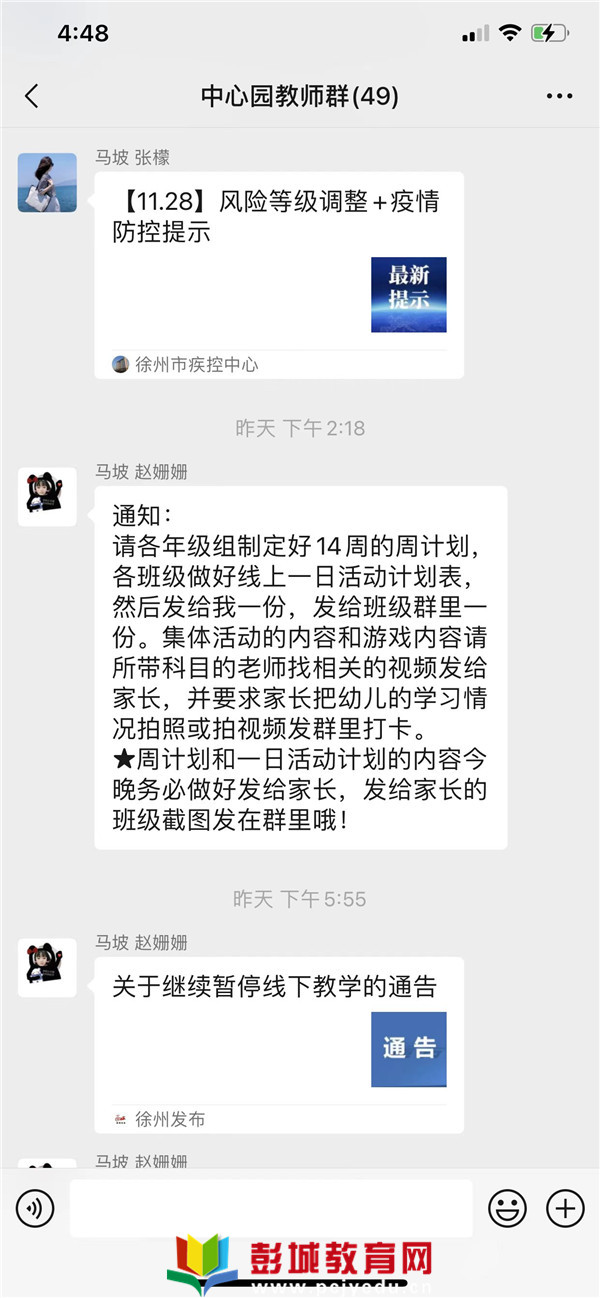Screen dimensions: 600x1298
Task: Open the plus attachment menu
Action: click(565, 1208)
